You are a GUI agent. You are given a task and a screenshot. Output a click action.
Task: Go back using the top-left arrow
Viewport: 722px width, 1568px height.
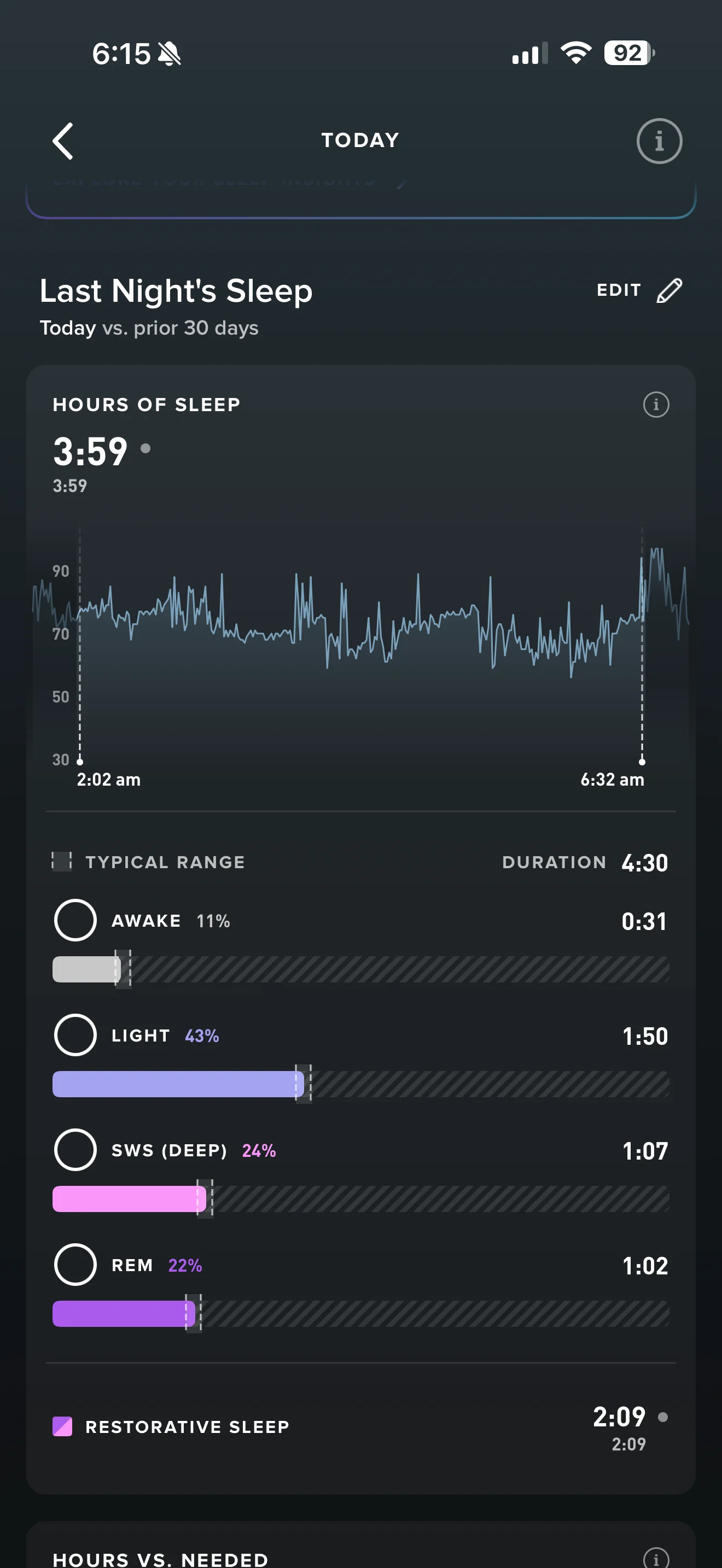coord(63,141)
